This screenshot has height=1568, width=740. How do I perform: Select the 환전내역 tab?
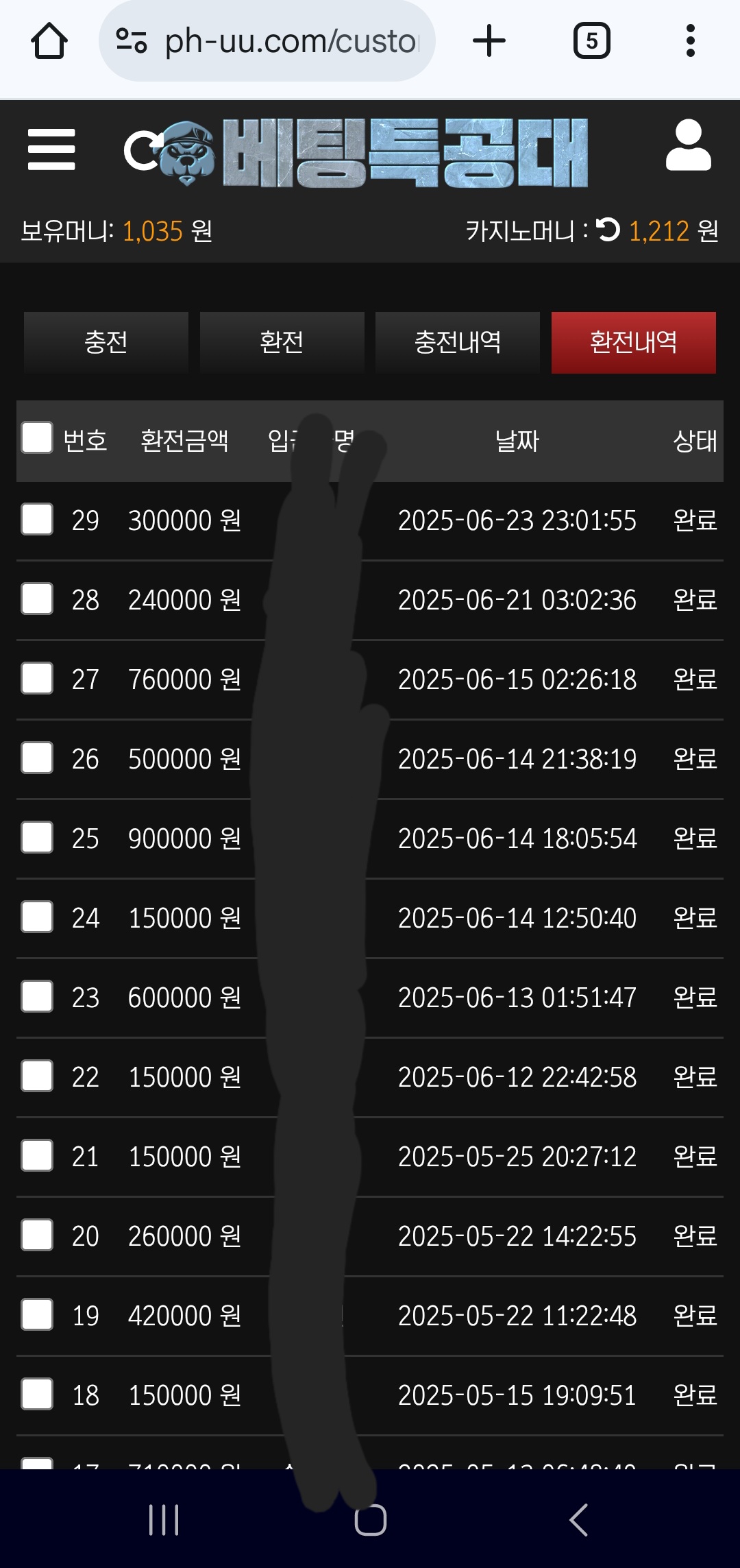click(633, 342)
